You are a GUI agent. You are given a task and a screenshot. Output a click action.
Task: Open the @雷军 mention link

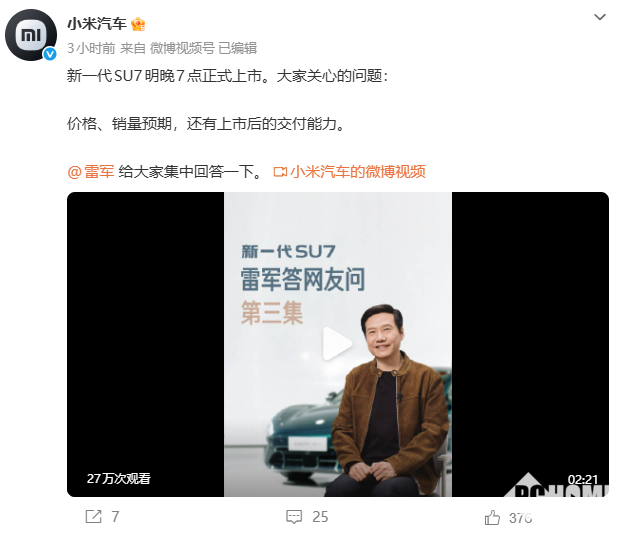tap(90, 171)
